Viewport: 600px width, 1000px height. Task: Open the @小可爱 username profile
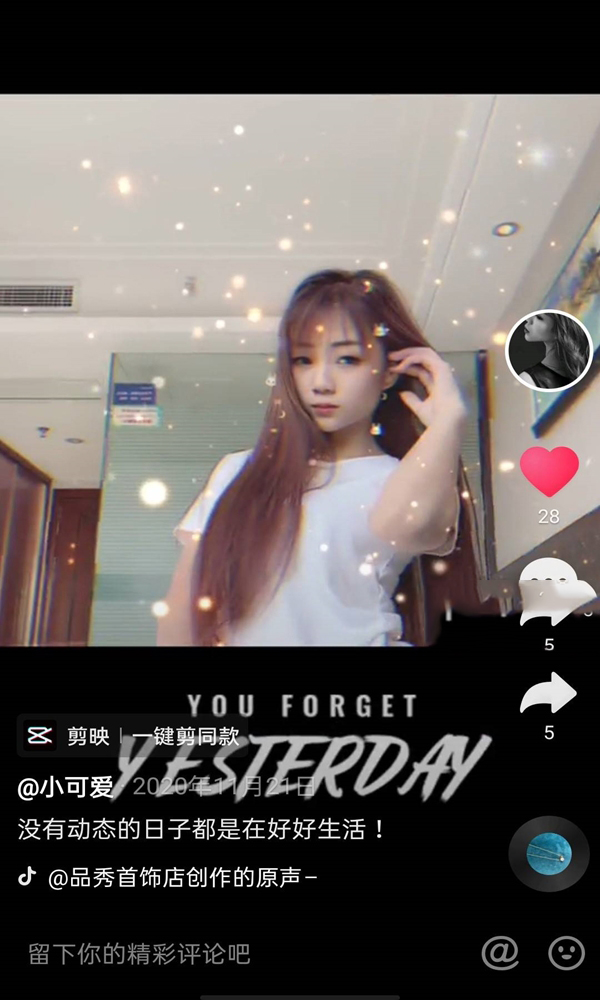pyautogui.click(x=66, y=788)
